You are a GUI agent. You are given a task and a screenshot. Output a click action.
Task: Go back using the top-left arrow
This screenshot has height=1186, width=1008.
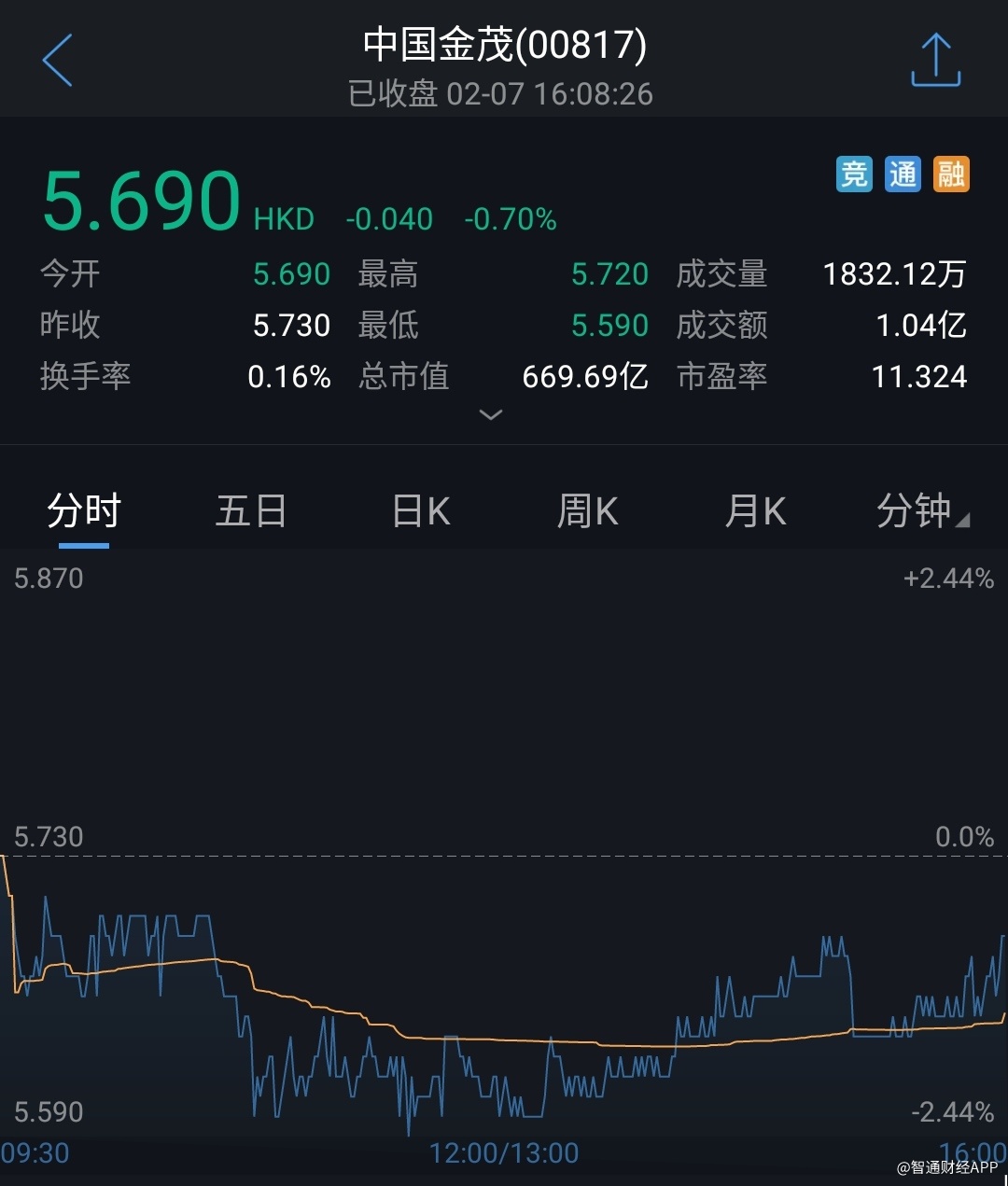click(x=57, y=61)
